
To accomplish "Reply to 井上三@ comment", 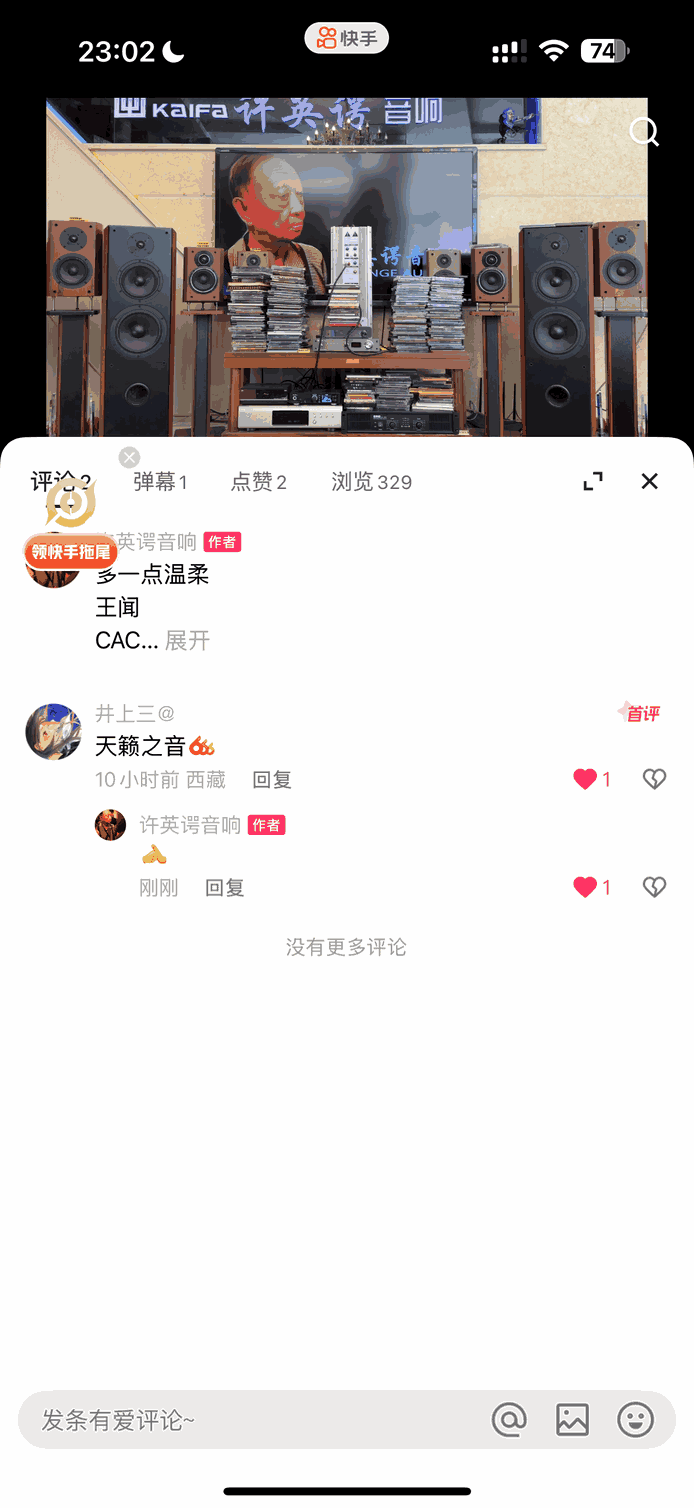I will 271,779.
